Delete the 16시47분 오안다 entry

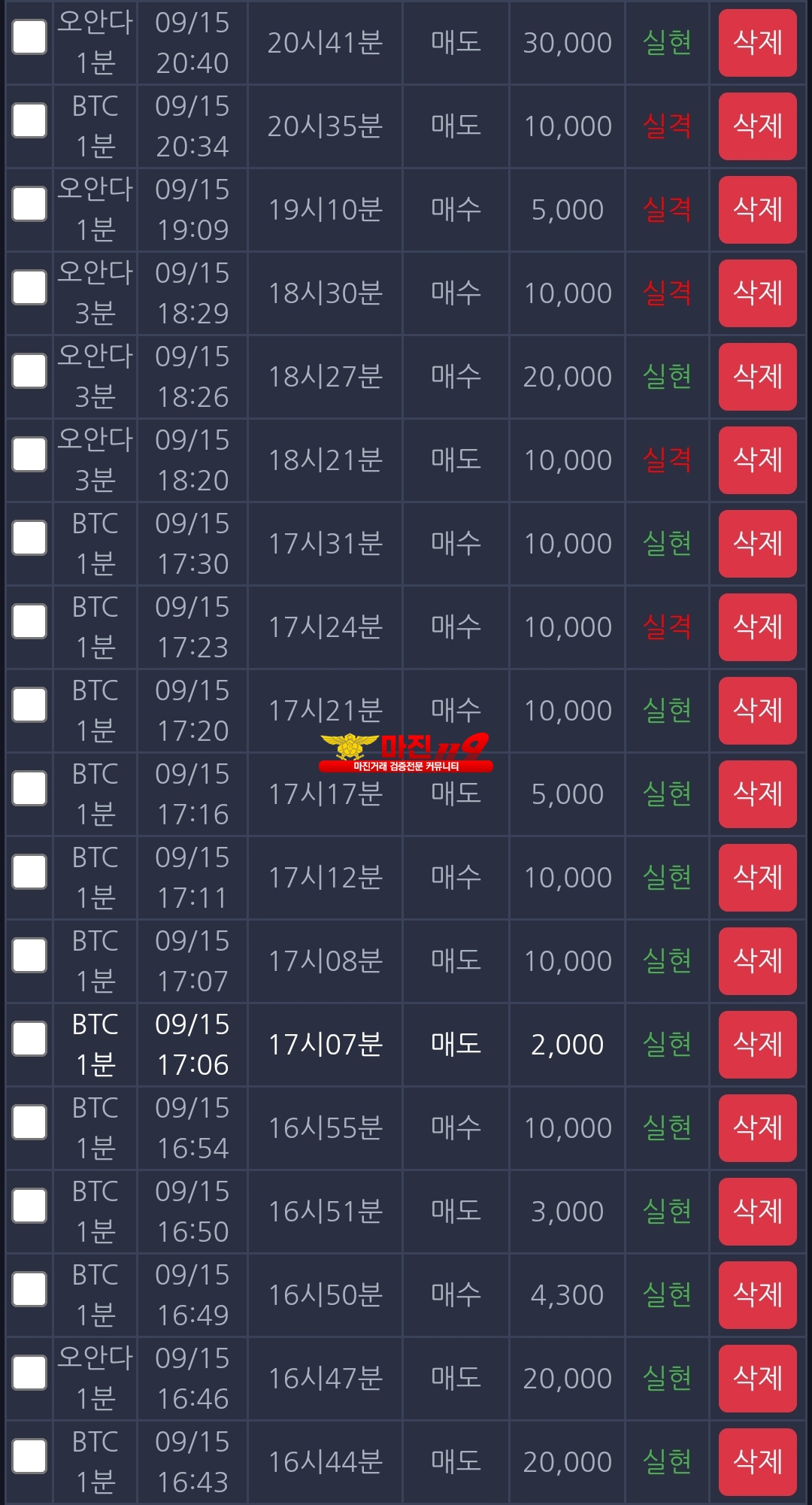point(757,1379)
